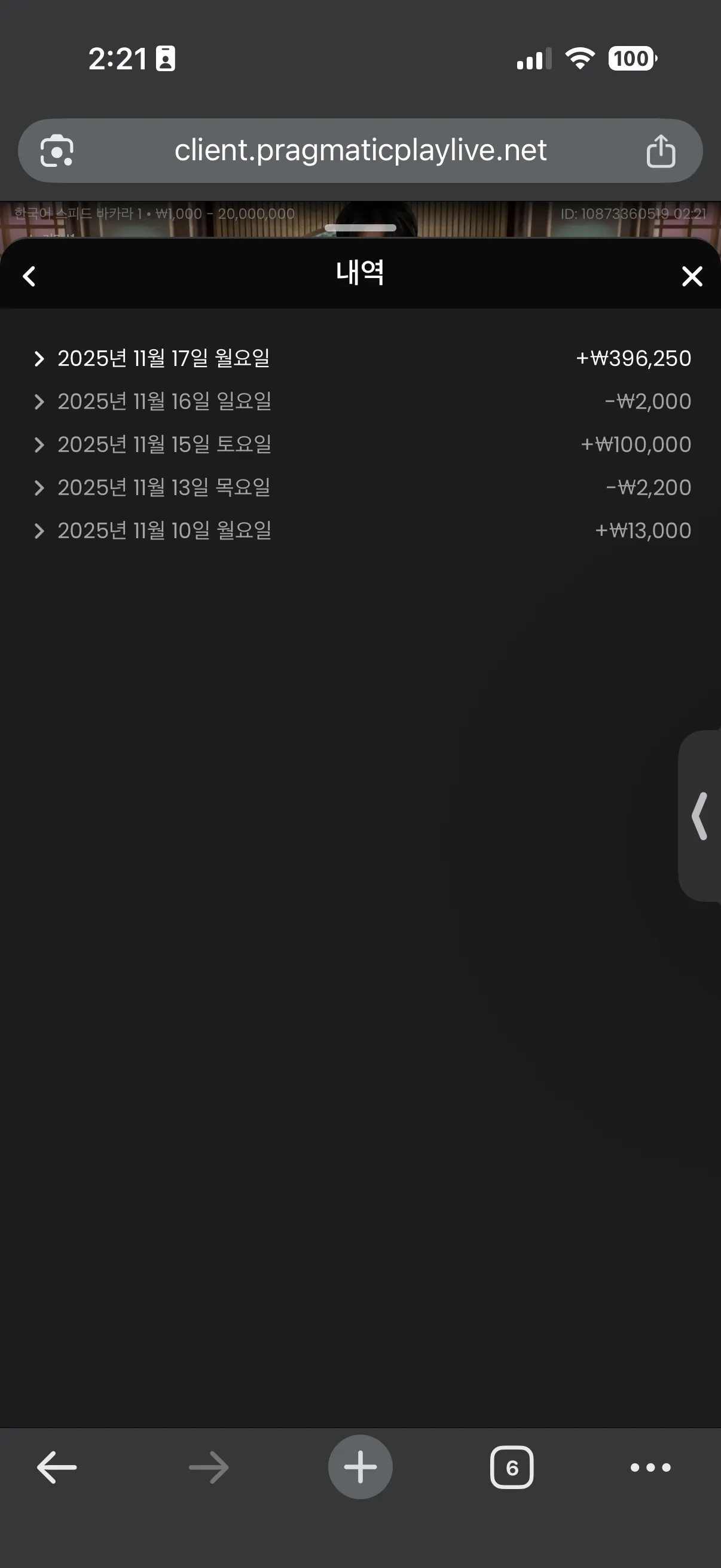This screenshot has height=1568, width=721.
Task: Go back from the 내역 panel
Action: [x=29, y=276]
